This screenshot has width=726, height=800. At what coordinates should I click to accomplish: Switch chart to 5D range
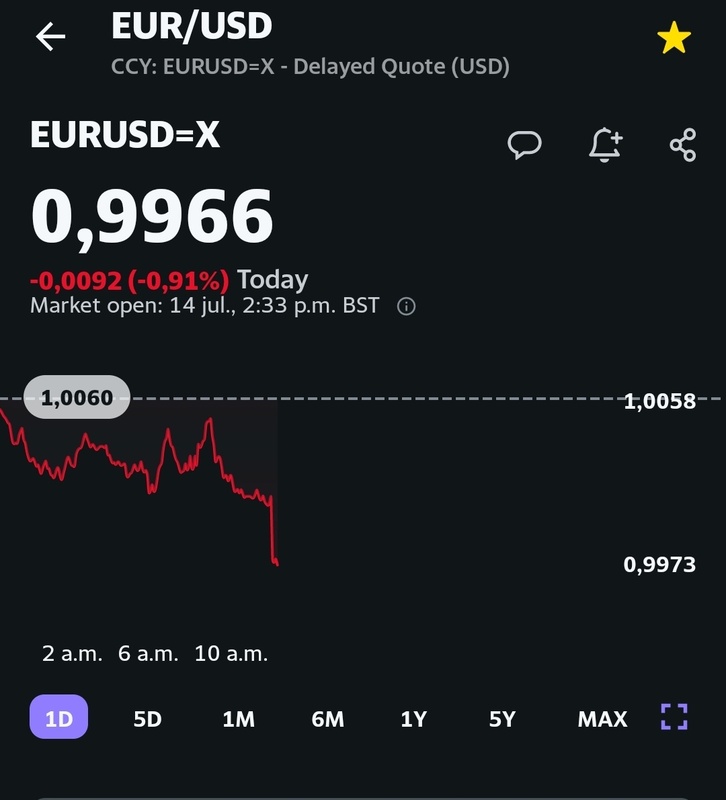click(147, 718)
